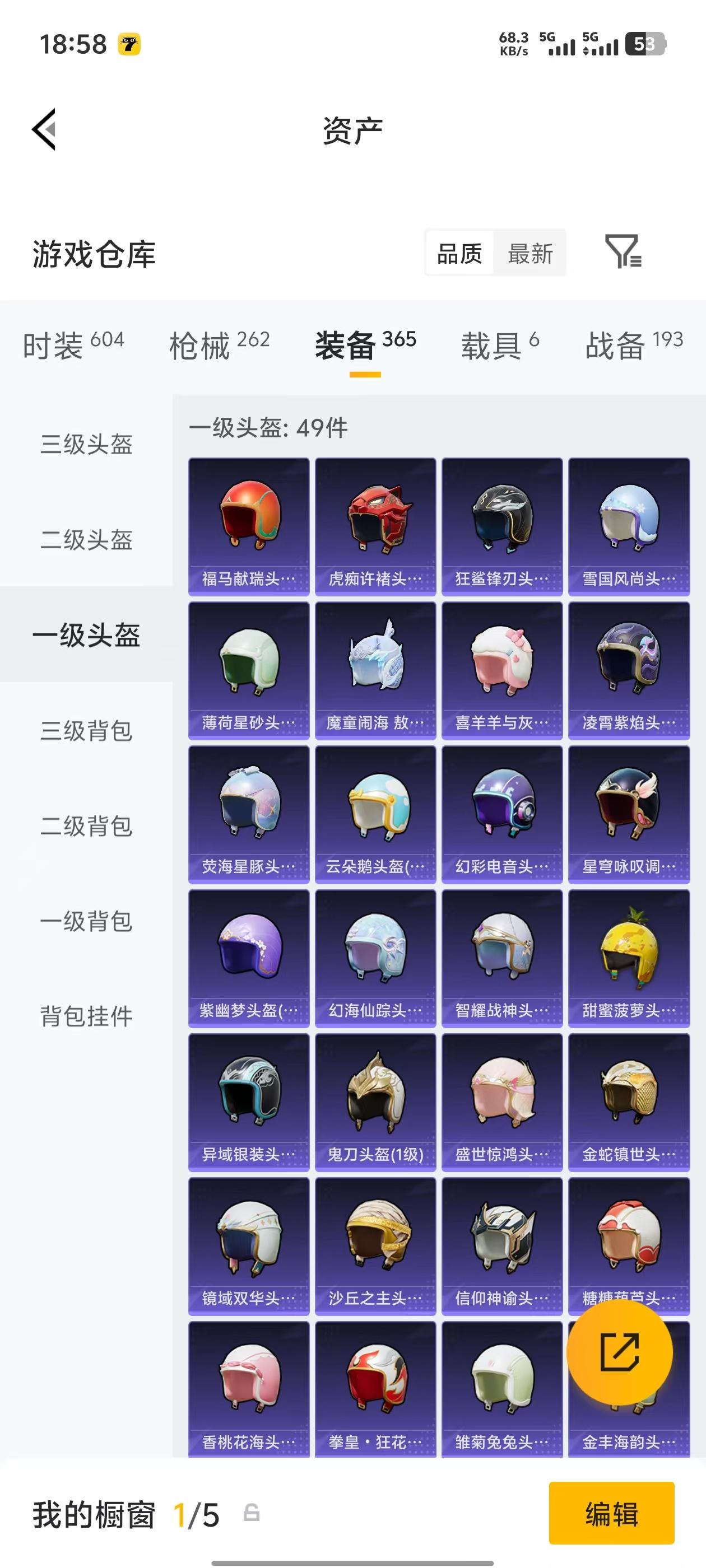Switch sorting to 最新
706x1568 pixels.
pyautogui.click(x=531, y=253)
